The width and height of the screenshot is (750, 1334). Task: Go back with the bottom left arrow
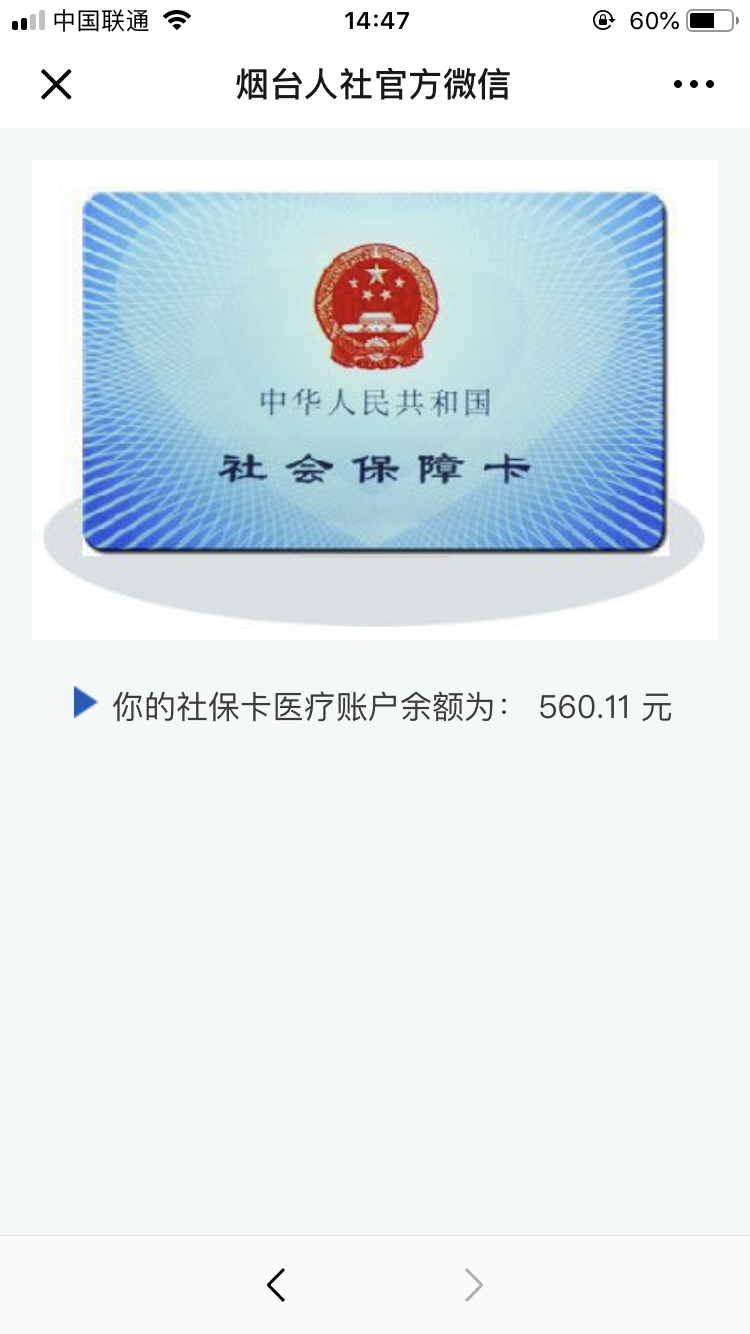coord(276,1285)
